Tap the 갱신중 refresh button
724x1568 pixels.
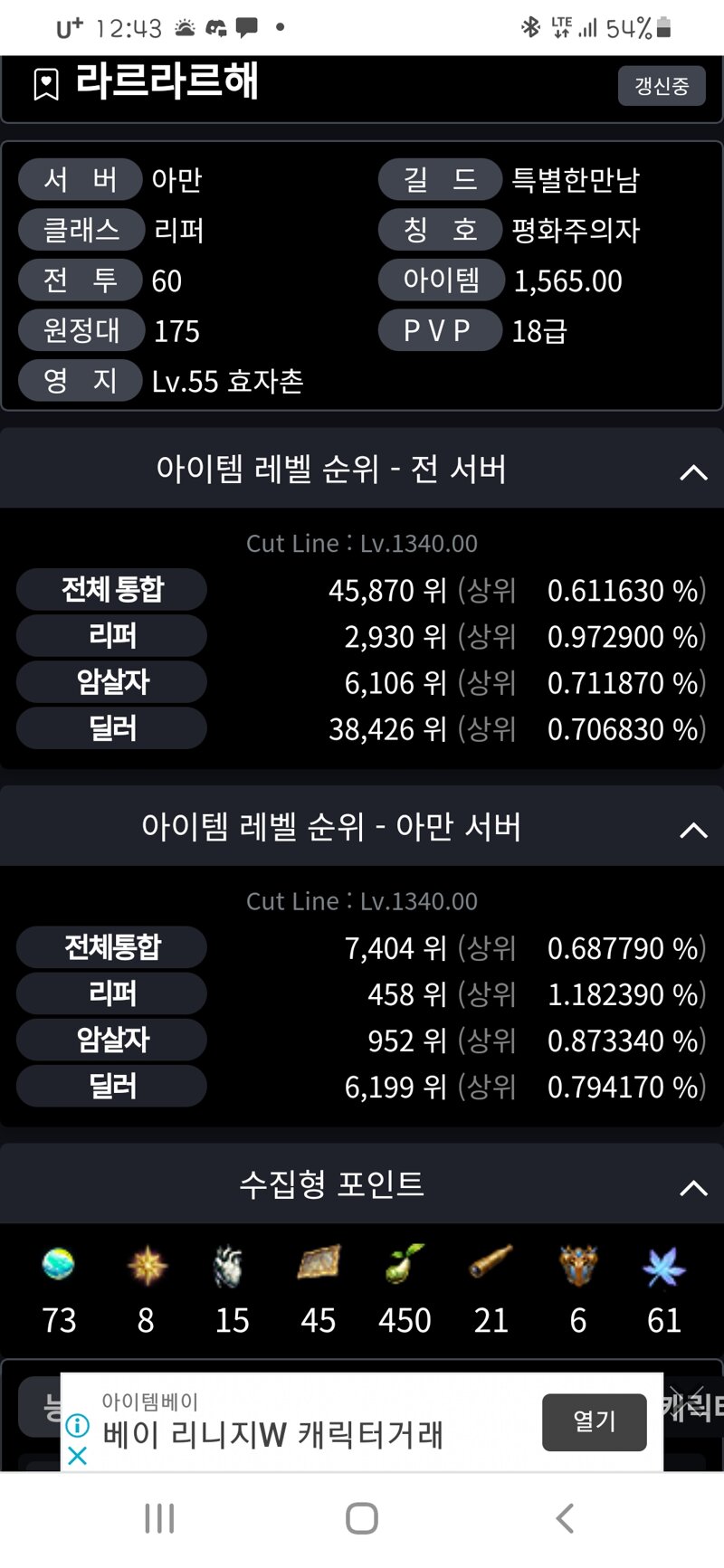click(x=662, y=86)
